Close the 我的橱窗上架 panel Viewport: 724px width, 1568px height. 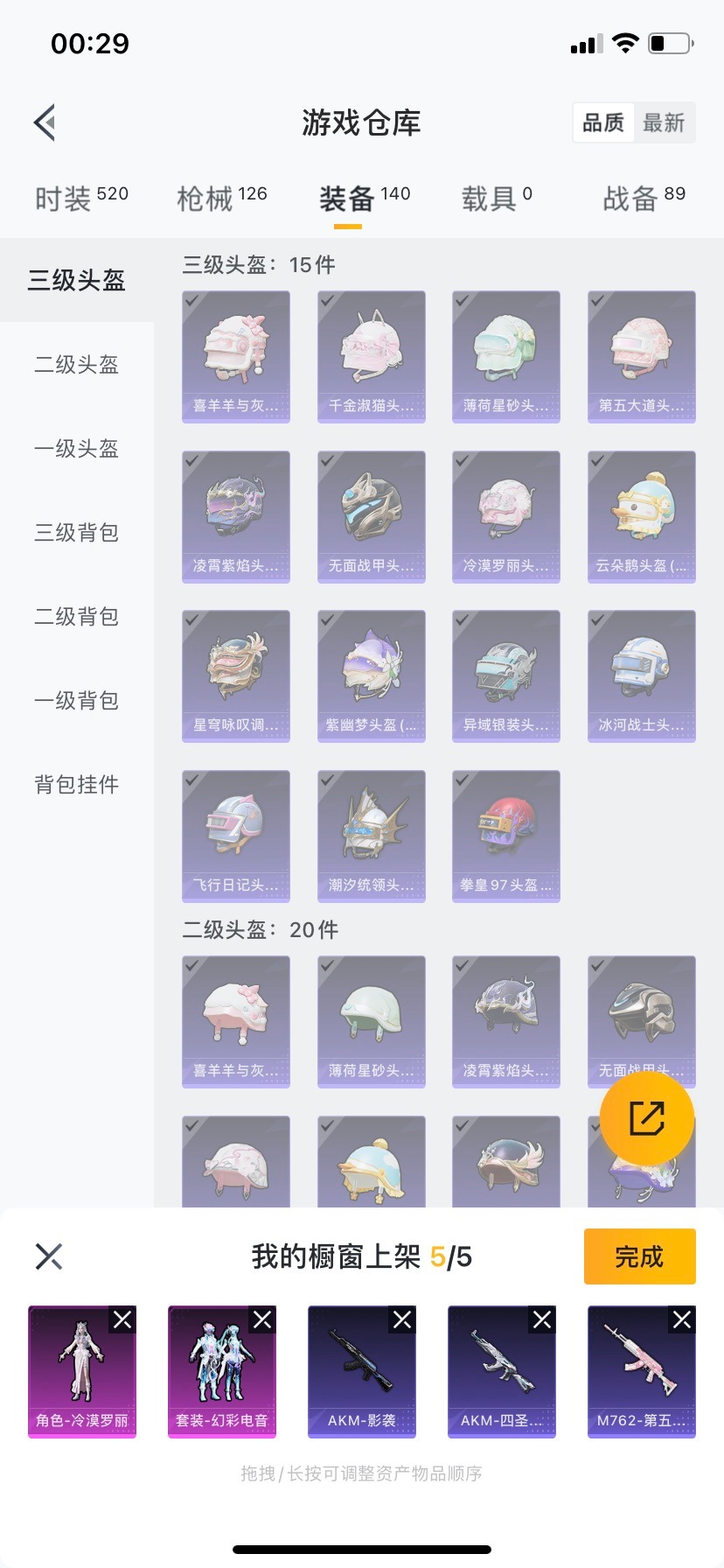(49, 1256)
